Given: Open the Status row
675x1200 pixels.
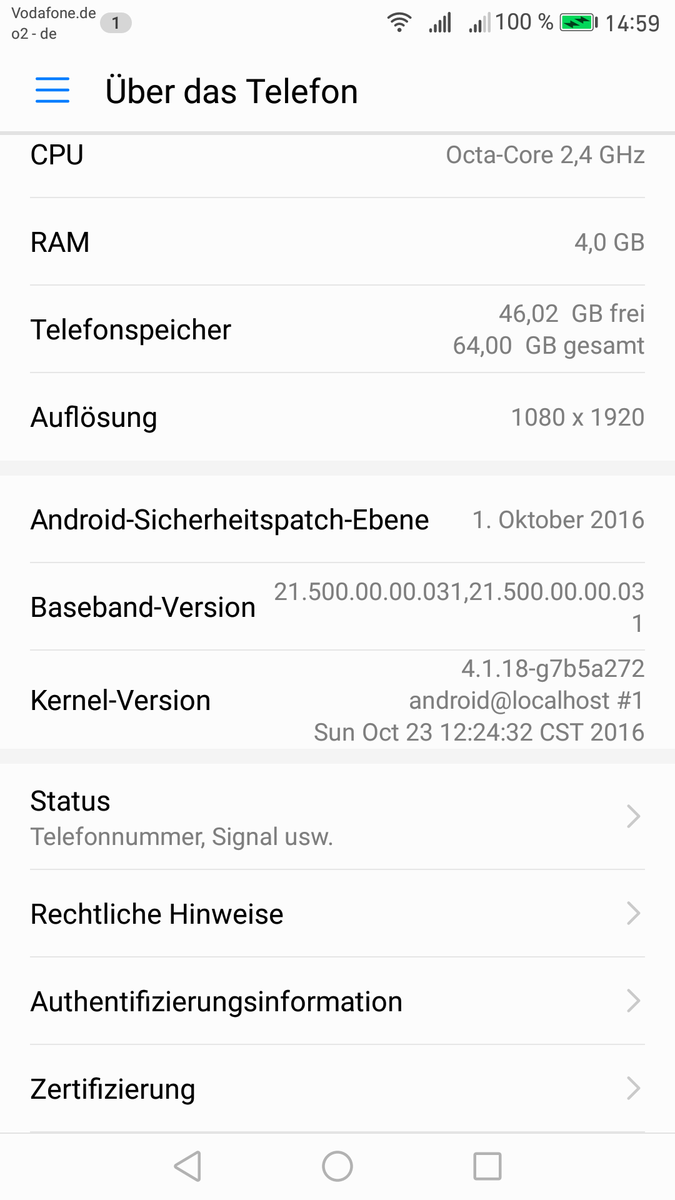Looking at the screenshot, I should [337, 817].
